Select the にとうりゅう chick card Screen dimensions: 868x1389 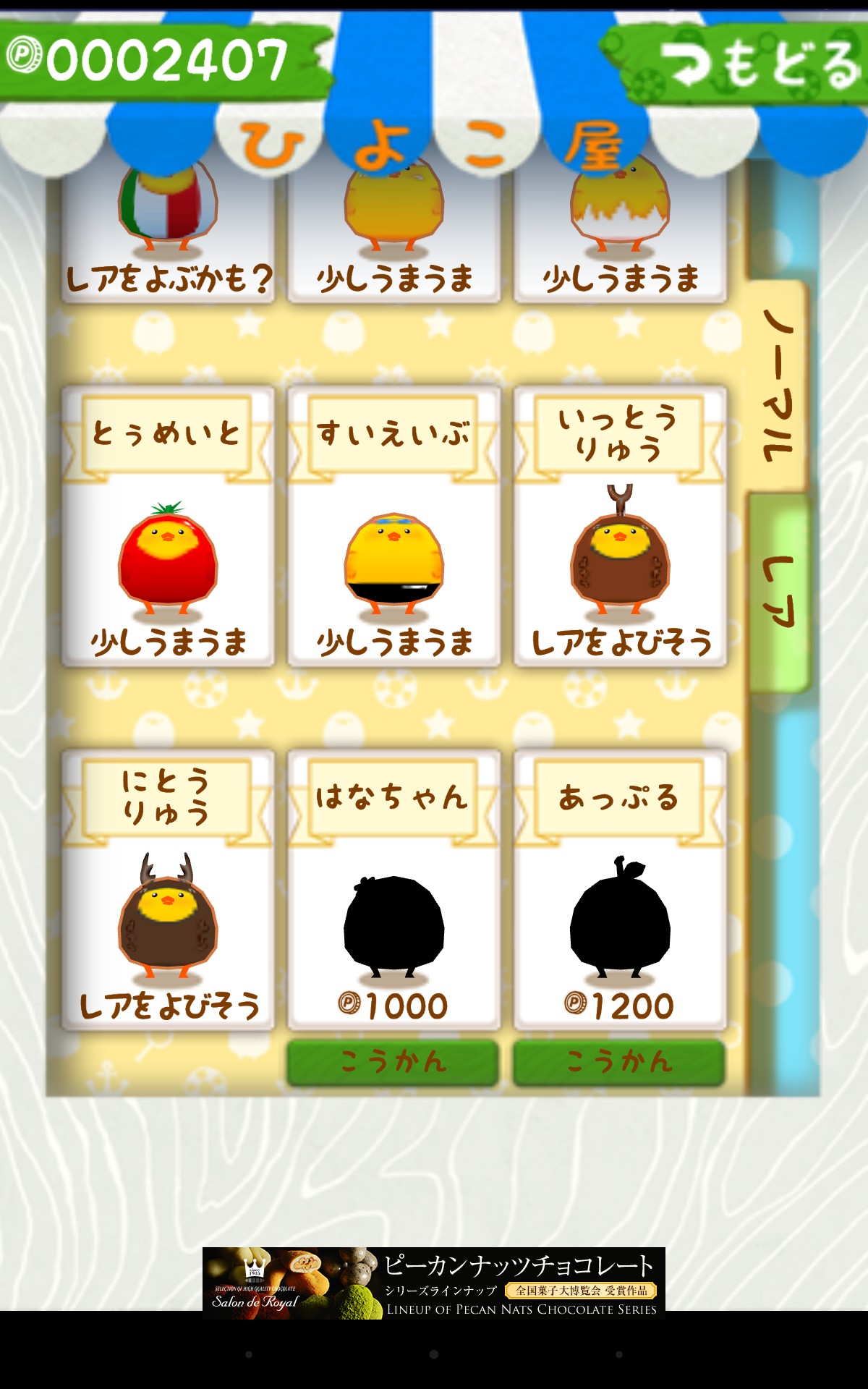pos(168,890)
